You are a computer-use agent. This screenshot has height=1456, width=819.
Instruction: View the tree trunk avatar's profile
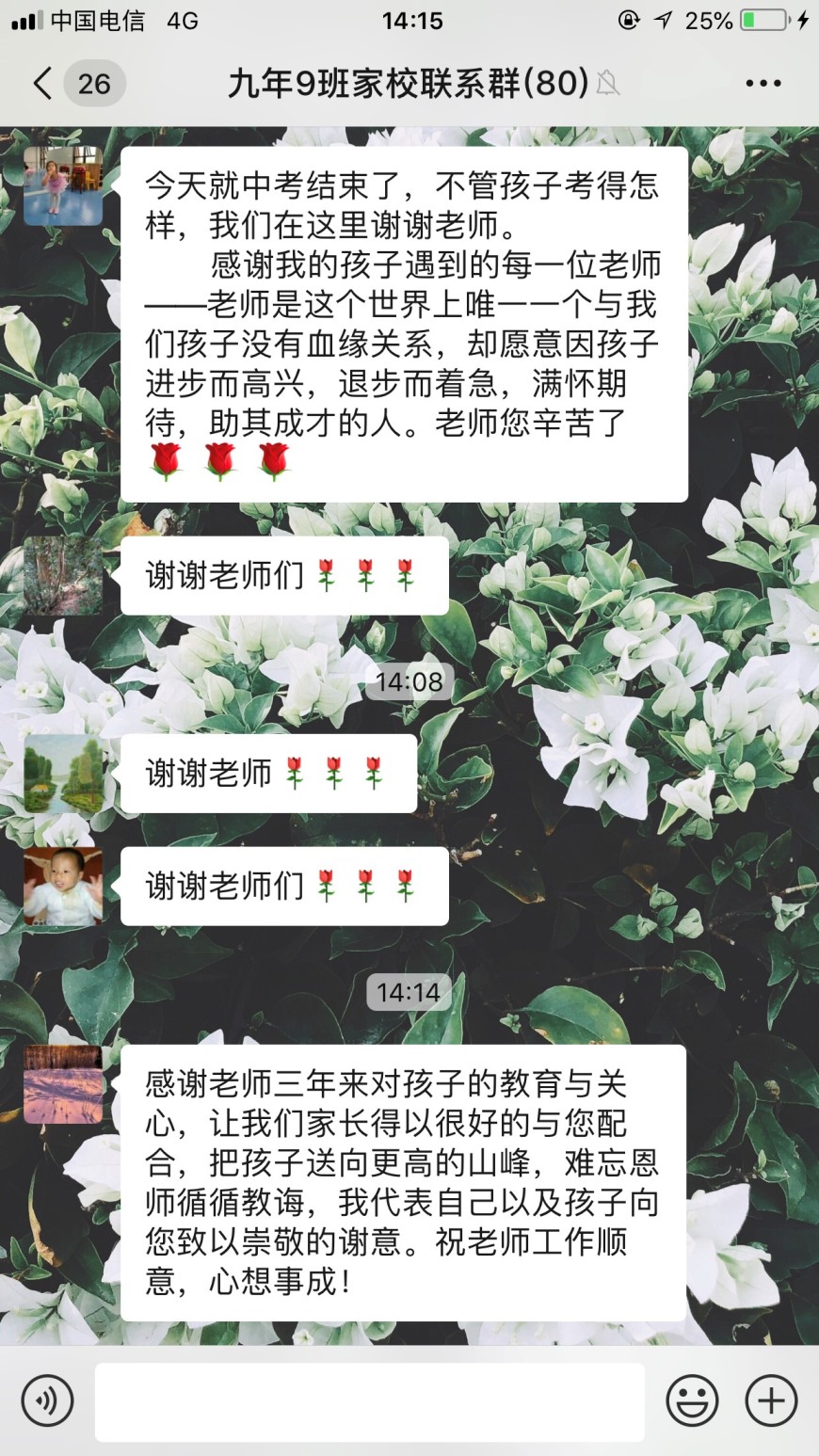pyautogui.click(x=63, y=576)
